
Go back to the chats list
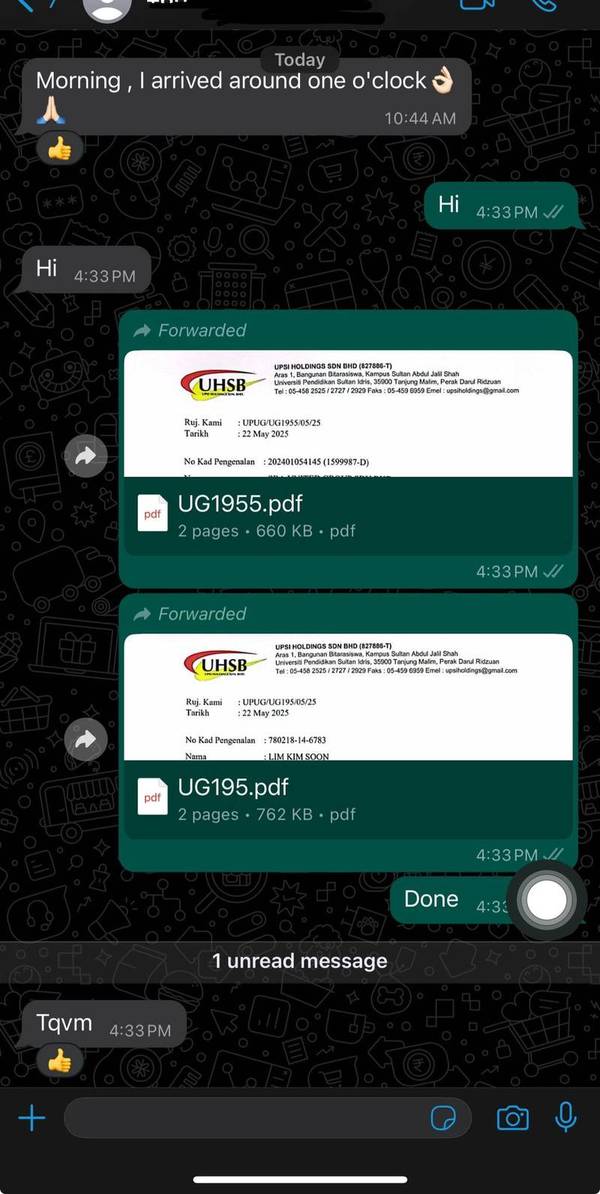pyautogui.click(x=24, y=5)
